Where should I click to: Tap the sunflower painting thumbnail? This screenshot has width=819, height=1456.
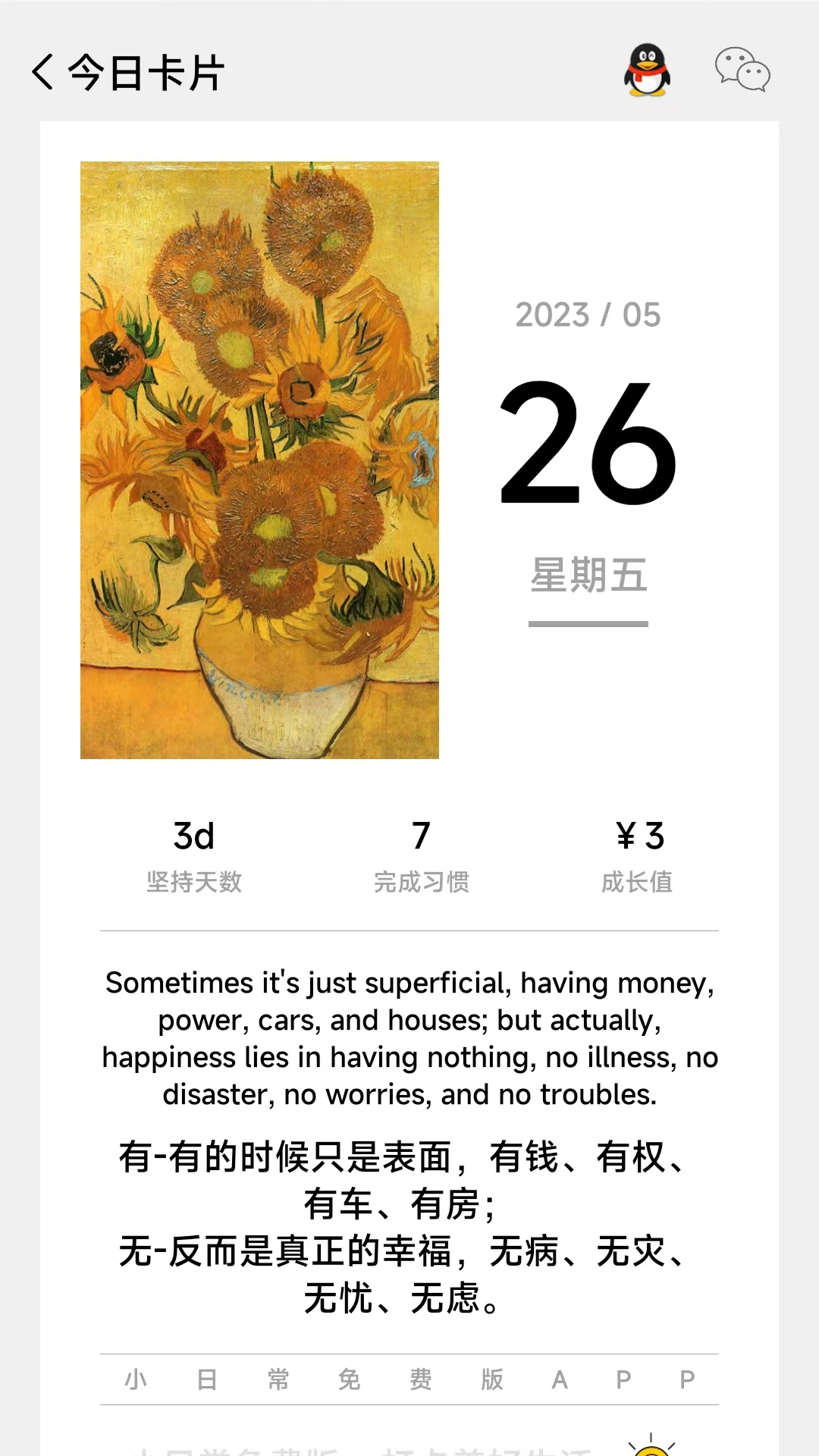(x=259, y=459)
